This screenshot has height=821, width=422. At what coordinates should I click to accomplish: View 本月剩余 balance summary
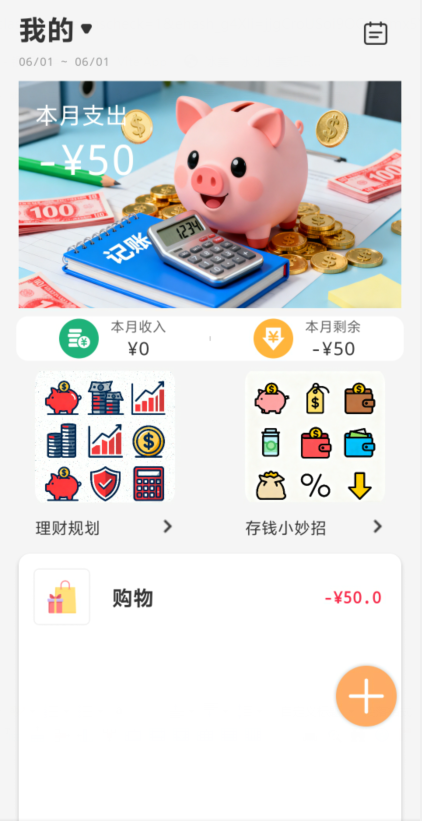click(307, 339)
